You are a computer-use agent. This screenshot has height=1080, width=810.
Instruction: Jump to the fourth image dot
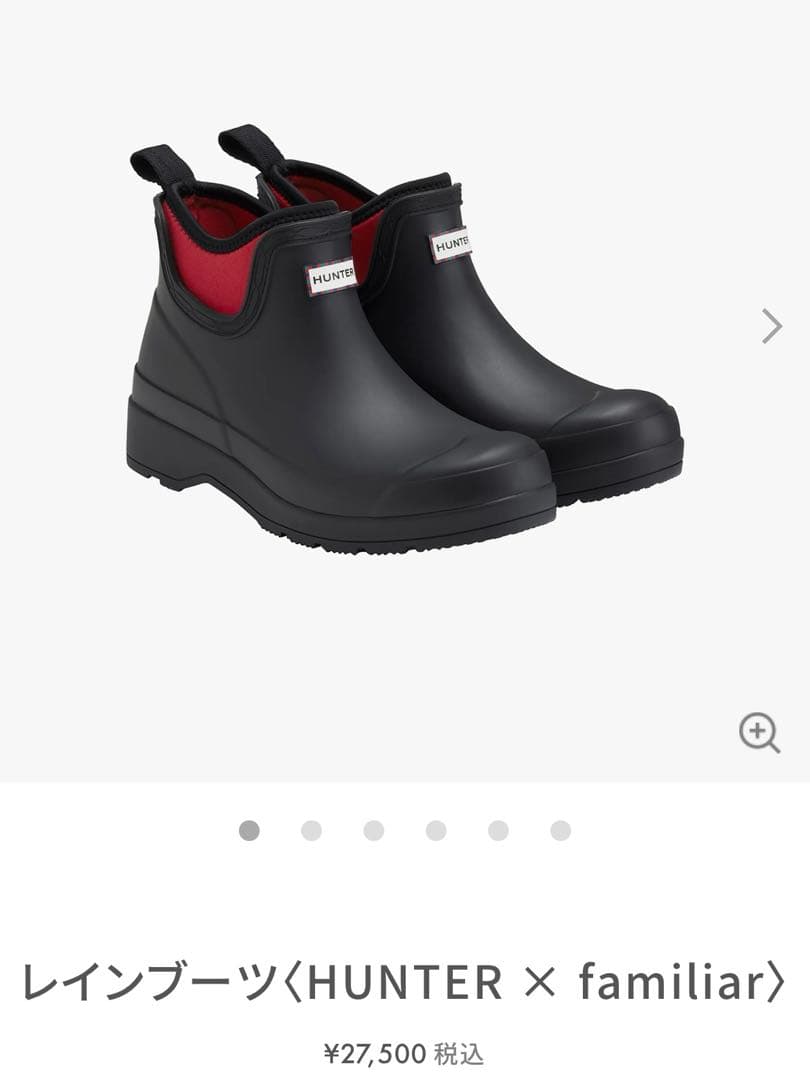[436, 830]
